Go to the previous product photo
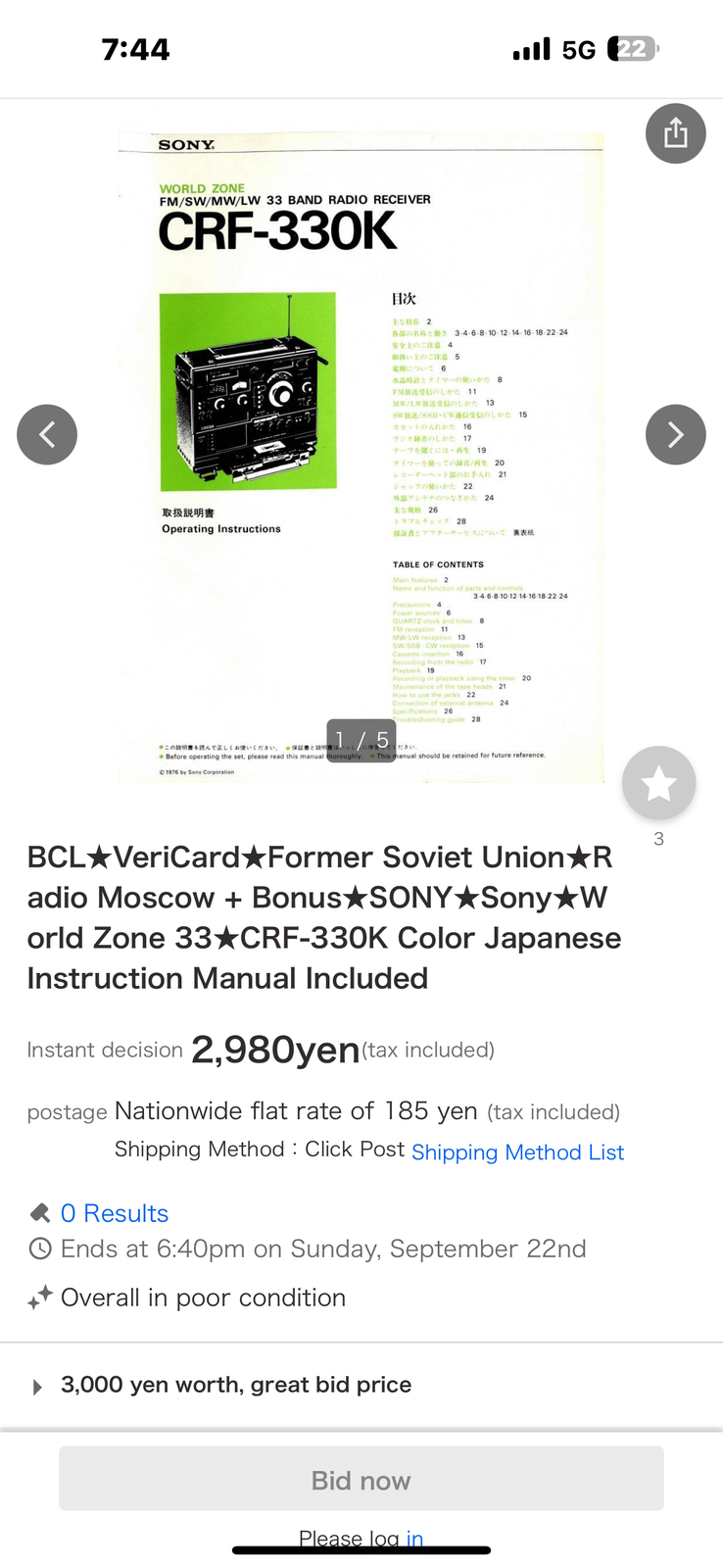This screenshot has width=723, height=1568. point(47,434)
